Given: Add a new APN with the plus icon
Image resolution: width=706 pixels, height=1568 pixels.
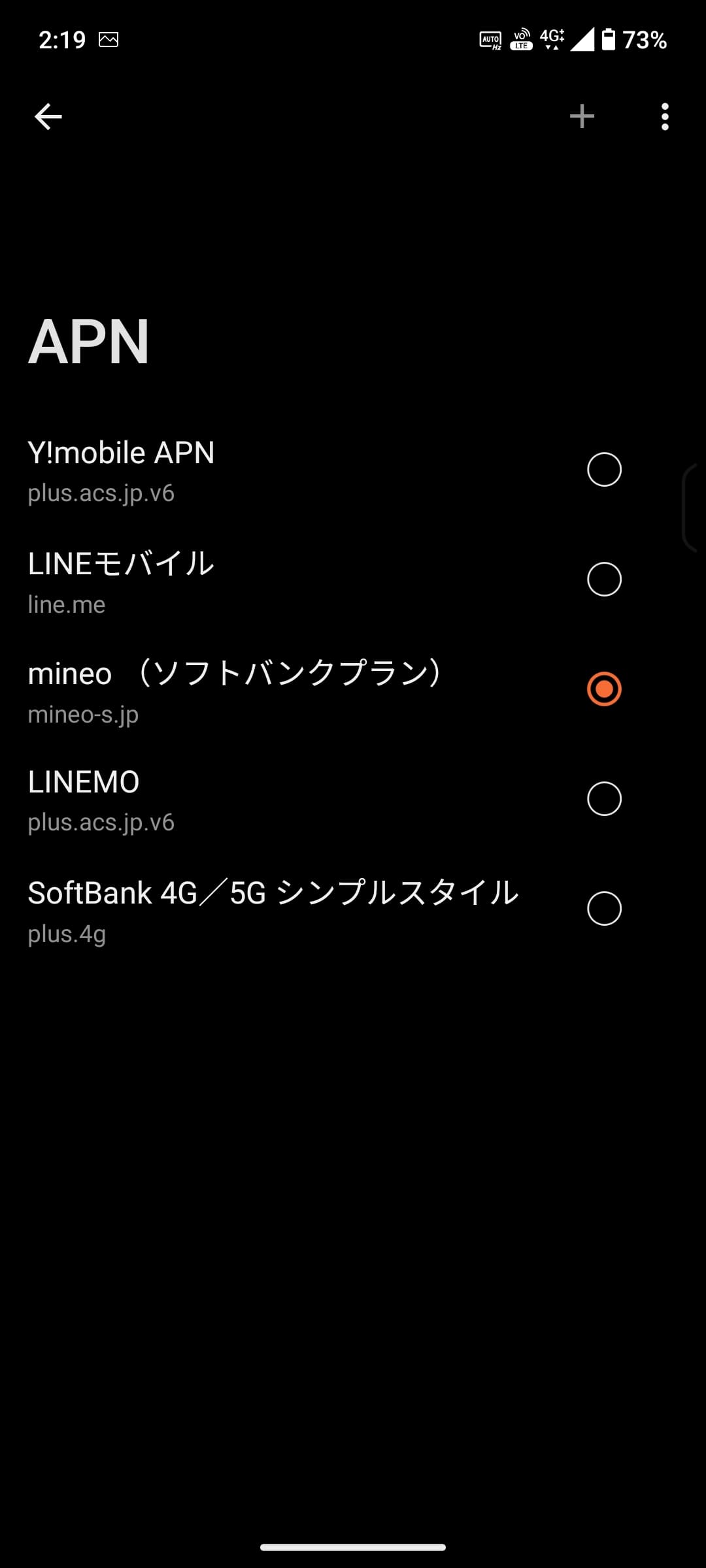Looking at the screenshot, I should tap(582, 116).
